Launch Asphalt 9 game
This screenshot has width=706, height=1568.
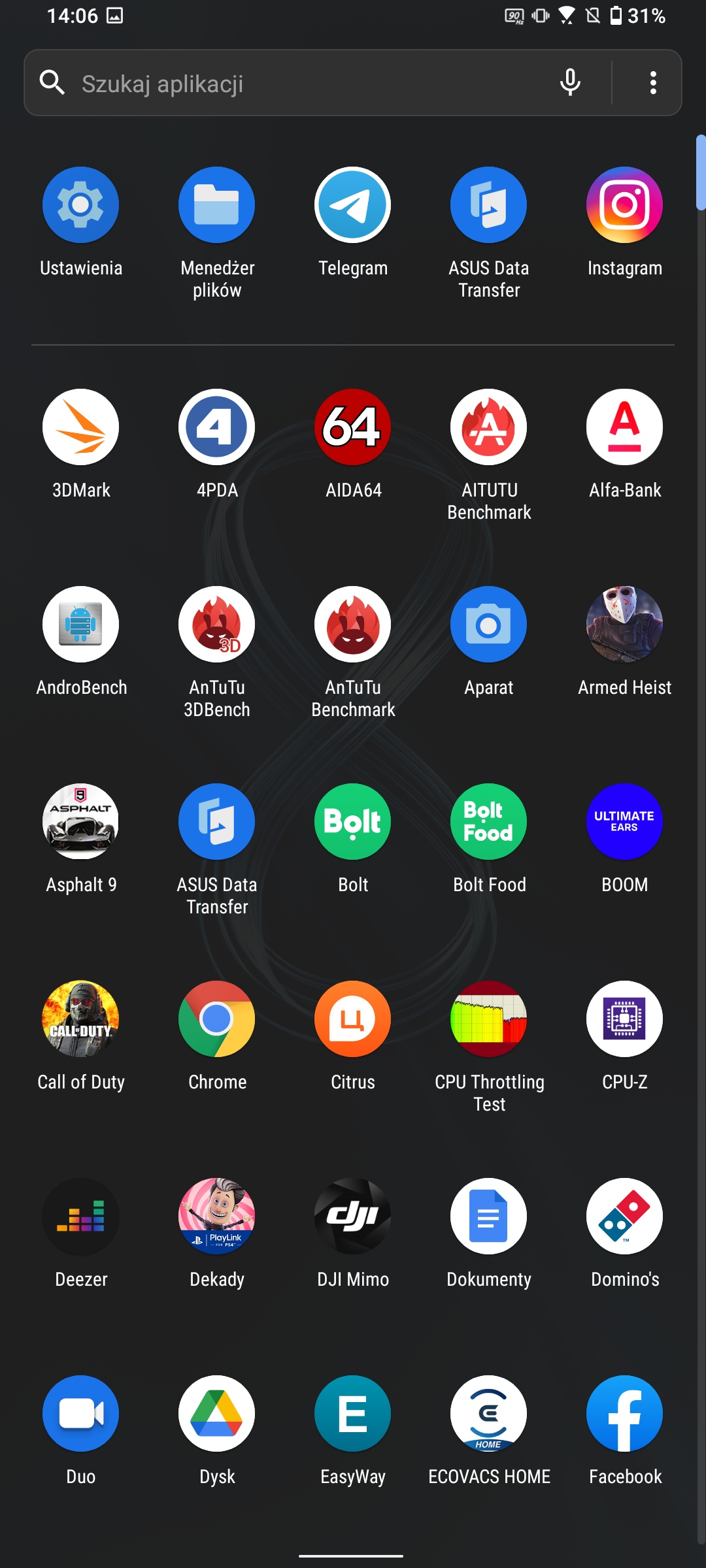click(x=81, y=822)
